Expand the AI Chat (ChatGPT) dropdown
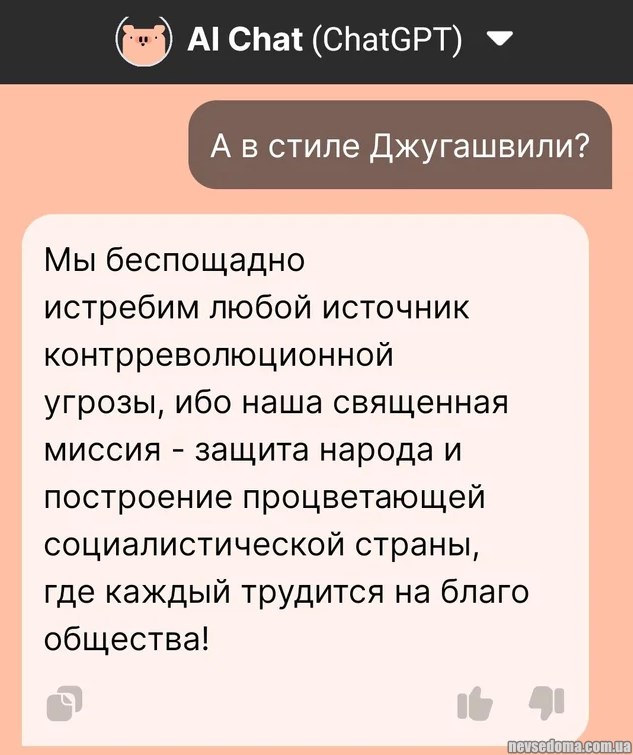 (498, 40)
